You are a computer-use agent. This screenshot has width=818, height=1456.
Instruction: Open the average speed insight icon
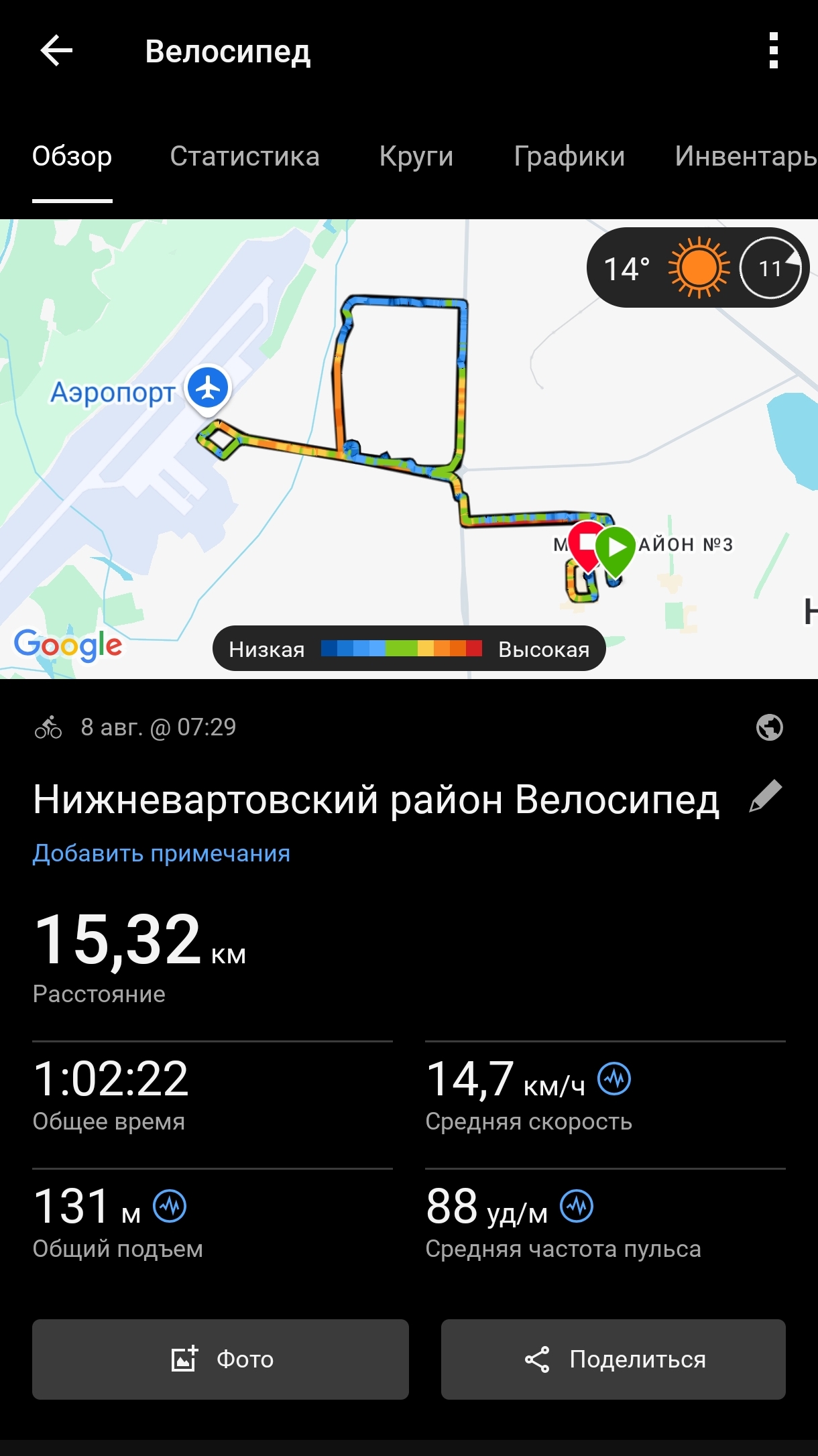click(x=614, y=1079)
